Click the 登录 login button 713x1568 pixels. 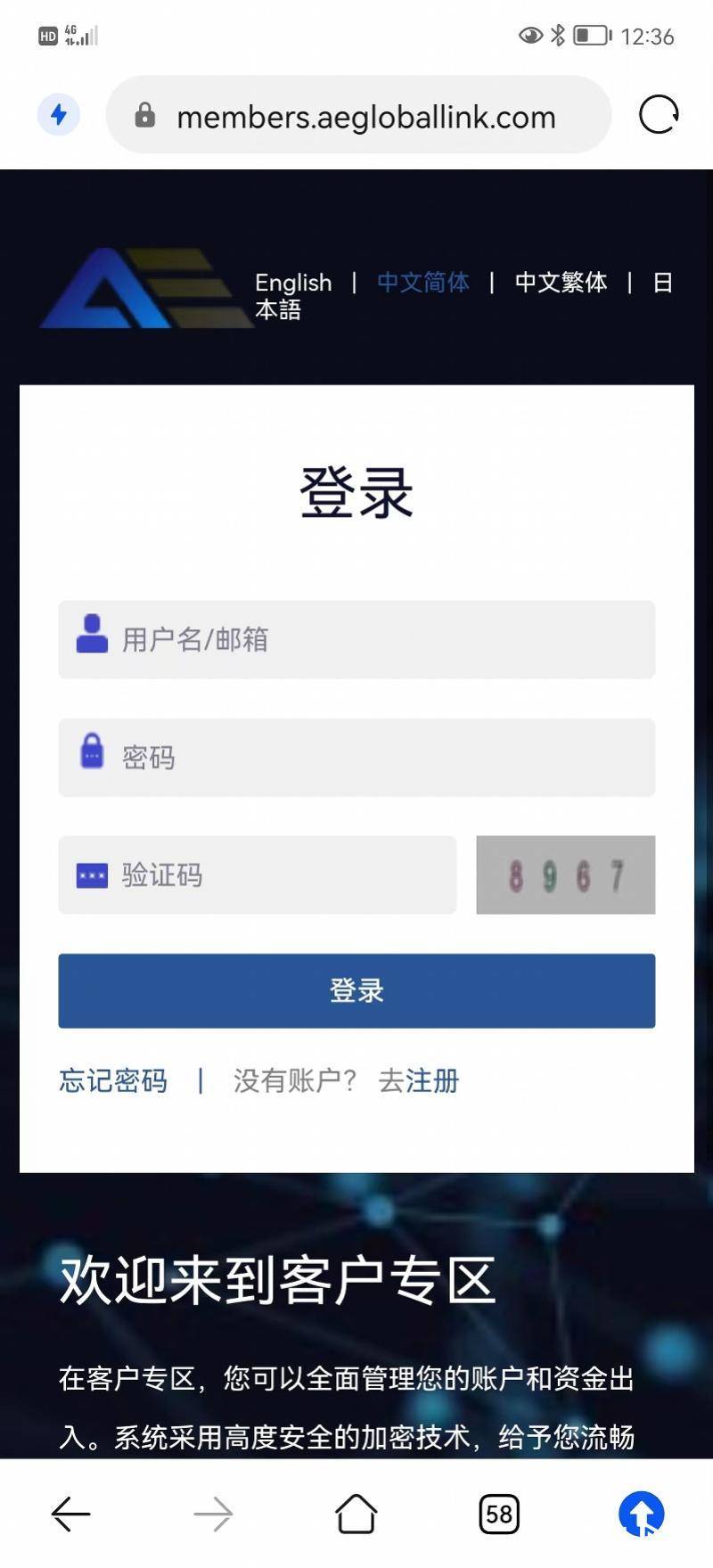[x=356, y=989]
